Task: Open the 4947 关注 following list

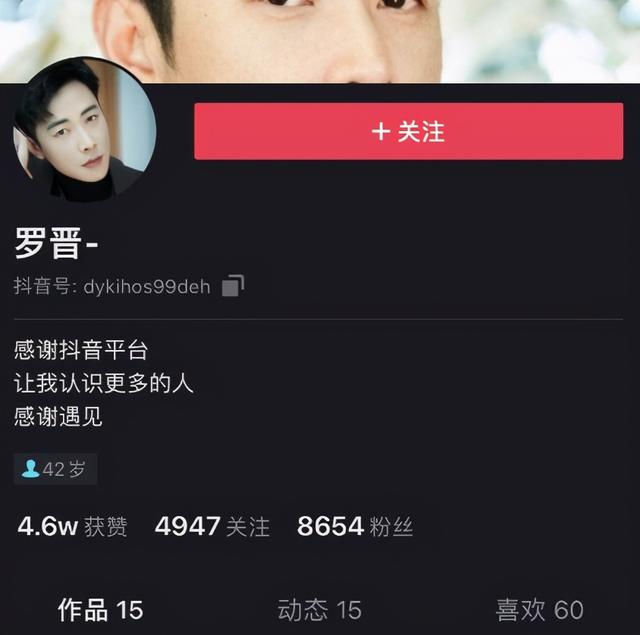Action: pyautogui.click(x=212, y=527)
